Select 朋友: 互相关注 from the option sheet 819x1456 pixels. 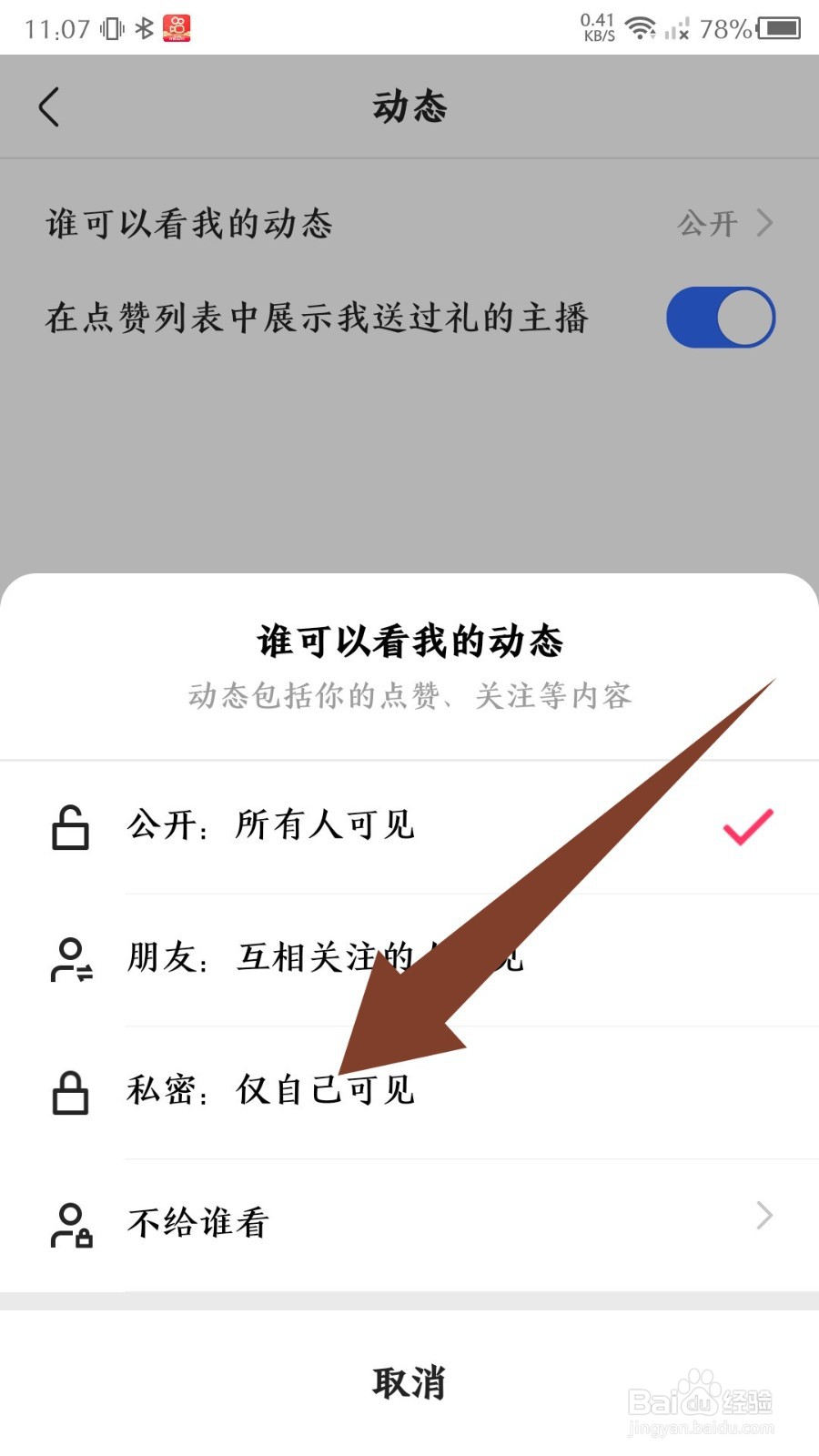pyautogui.click(x=273, y=958)
